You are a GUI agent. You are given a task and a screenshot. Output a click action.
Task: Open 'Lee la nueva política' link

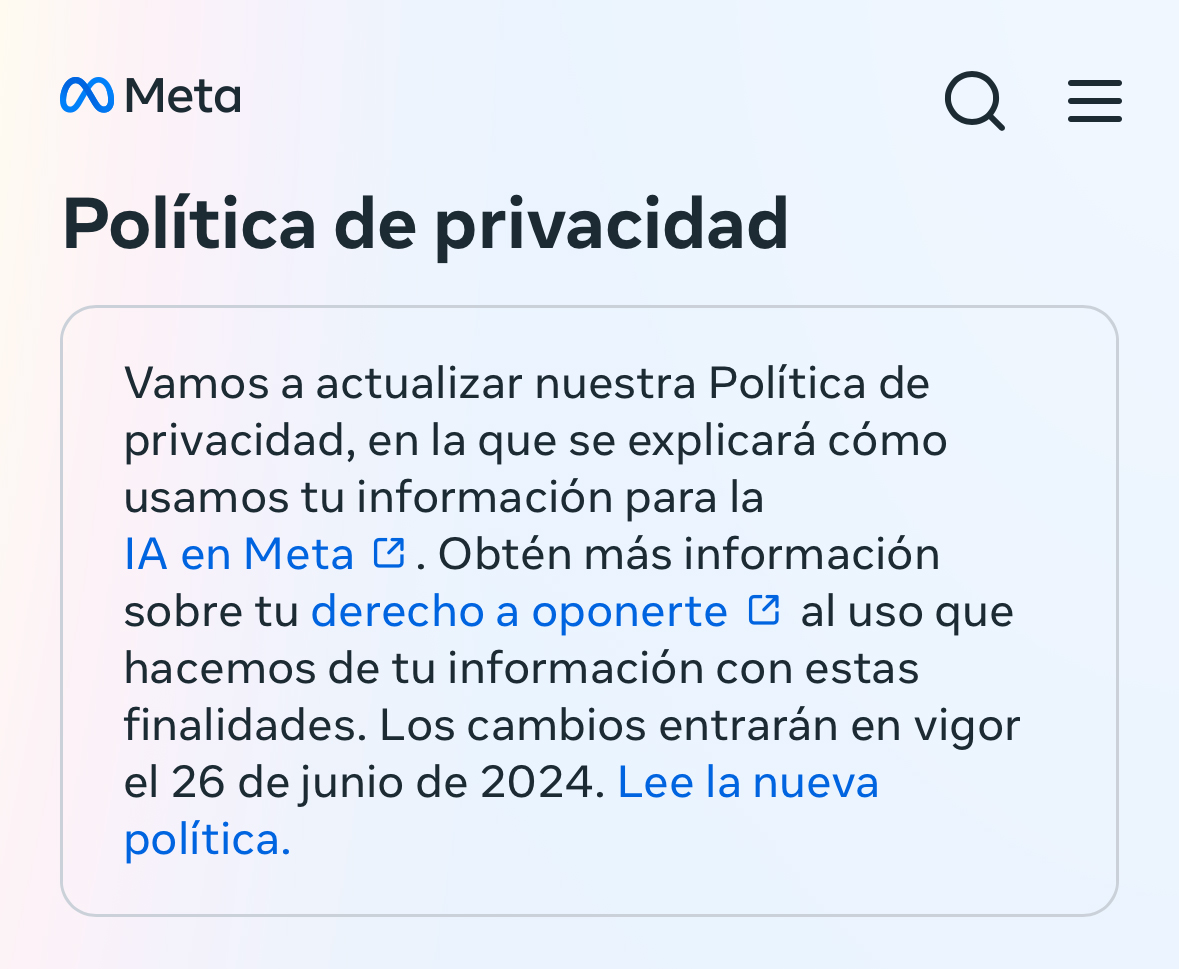pyautogui.click(x=747, y=783)
